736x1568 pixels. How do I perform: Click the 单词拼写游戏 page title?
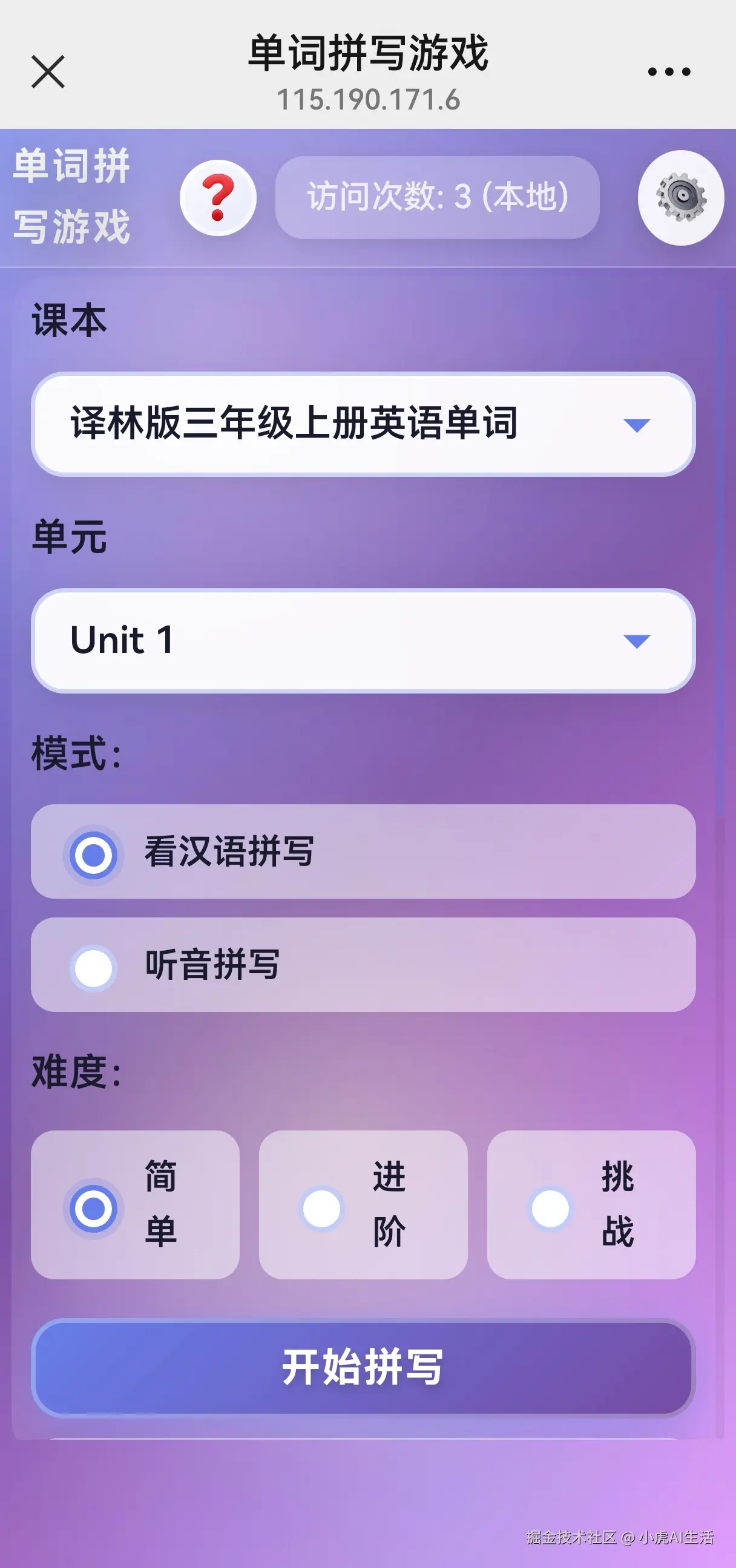click(367, 55)
